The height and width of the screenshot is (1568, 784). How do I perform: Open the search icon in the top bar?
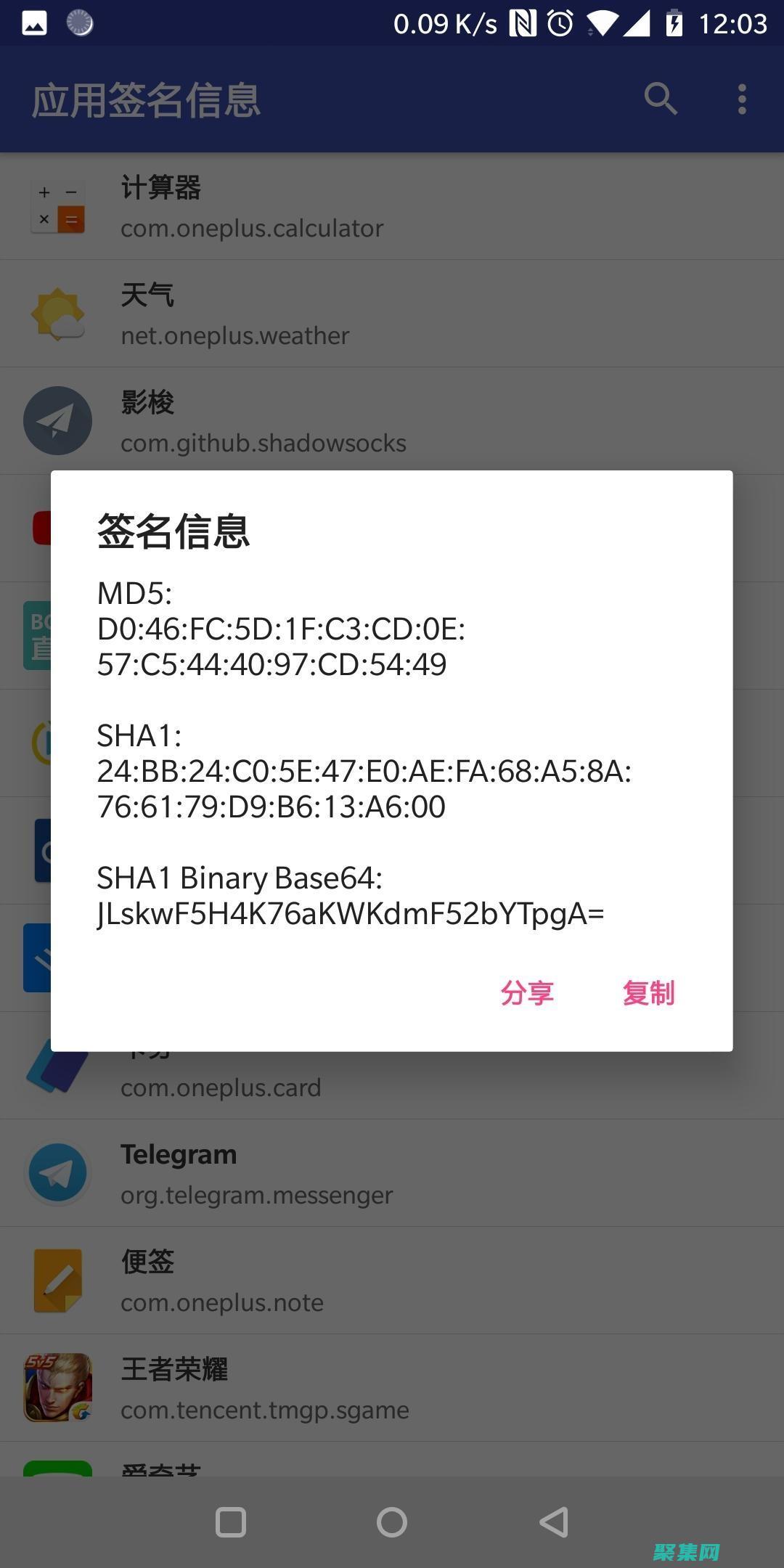click(659, 99)
